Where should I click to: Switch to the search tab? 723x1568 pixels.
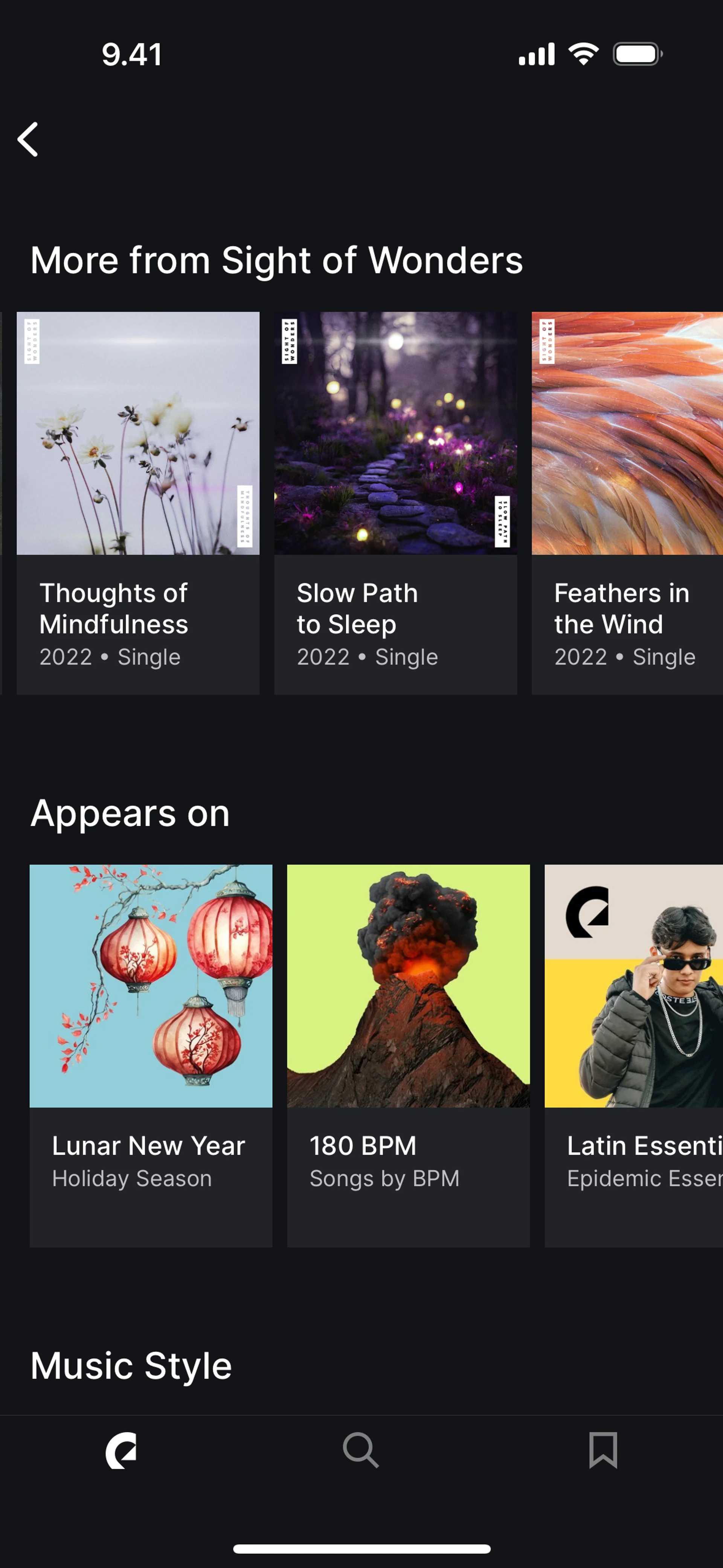click(x=361, y=1450)
